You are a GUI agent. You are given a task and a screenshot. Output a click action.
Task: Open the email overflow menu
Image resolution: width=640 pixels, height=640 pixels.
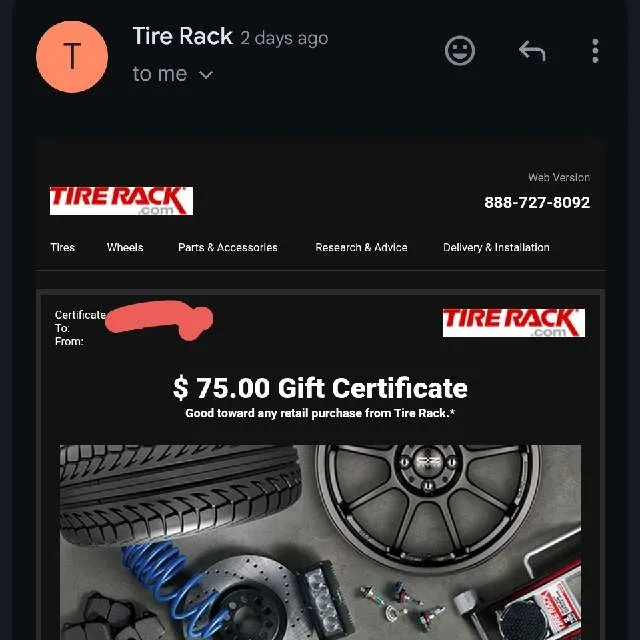[595, 51]
